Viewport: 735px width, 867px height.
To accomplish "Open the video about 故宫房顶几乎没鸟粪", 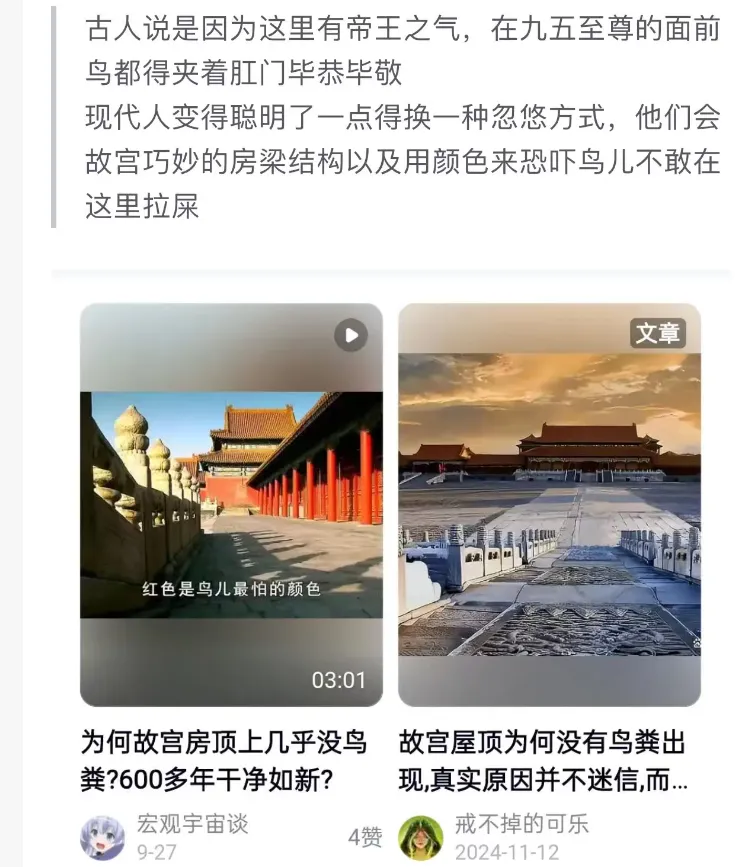I will coord(231,504).
